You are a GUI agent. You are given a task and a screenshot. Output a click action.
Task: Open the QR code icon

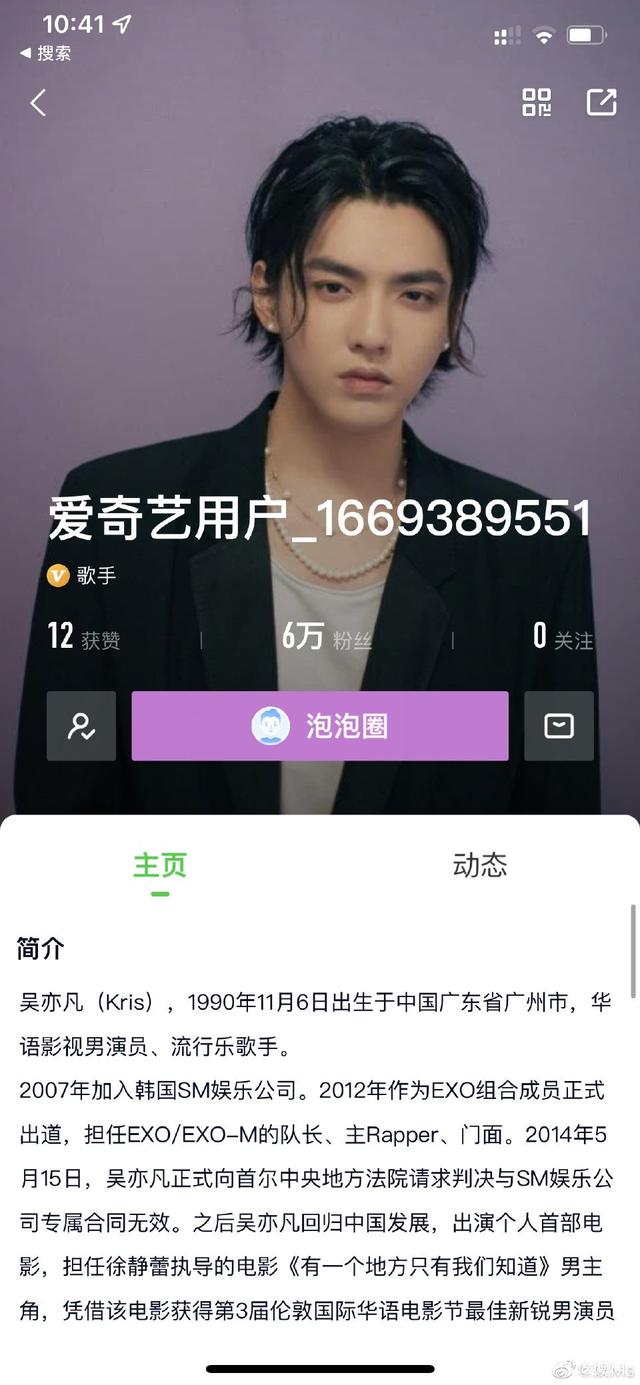click(537, 102)
